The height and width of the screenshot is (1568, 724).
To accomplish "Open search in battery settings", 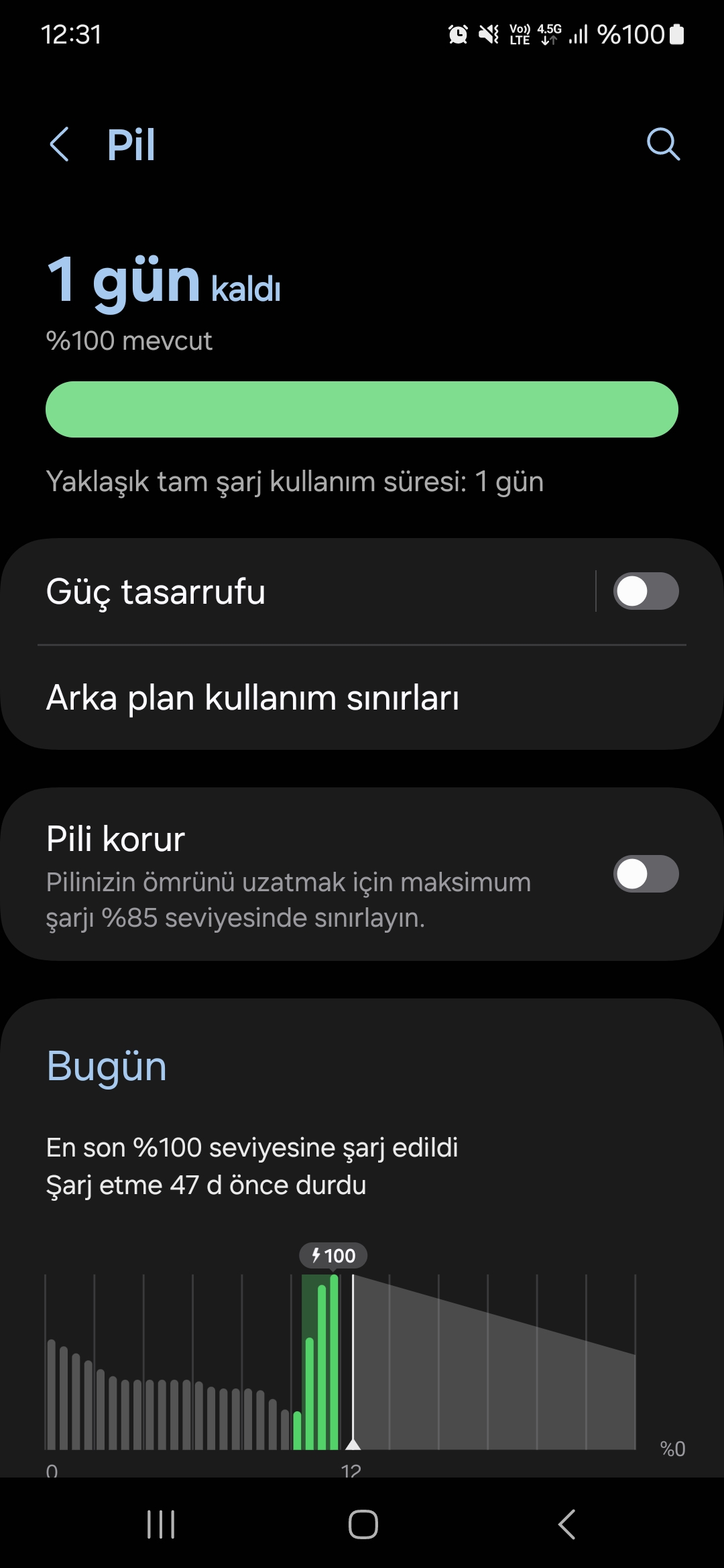I will (663, 144).
